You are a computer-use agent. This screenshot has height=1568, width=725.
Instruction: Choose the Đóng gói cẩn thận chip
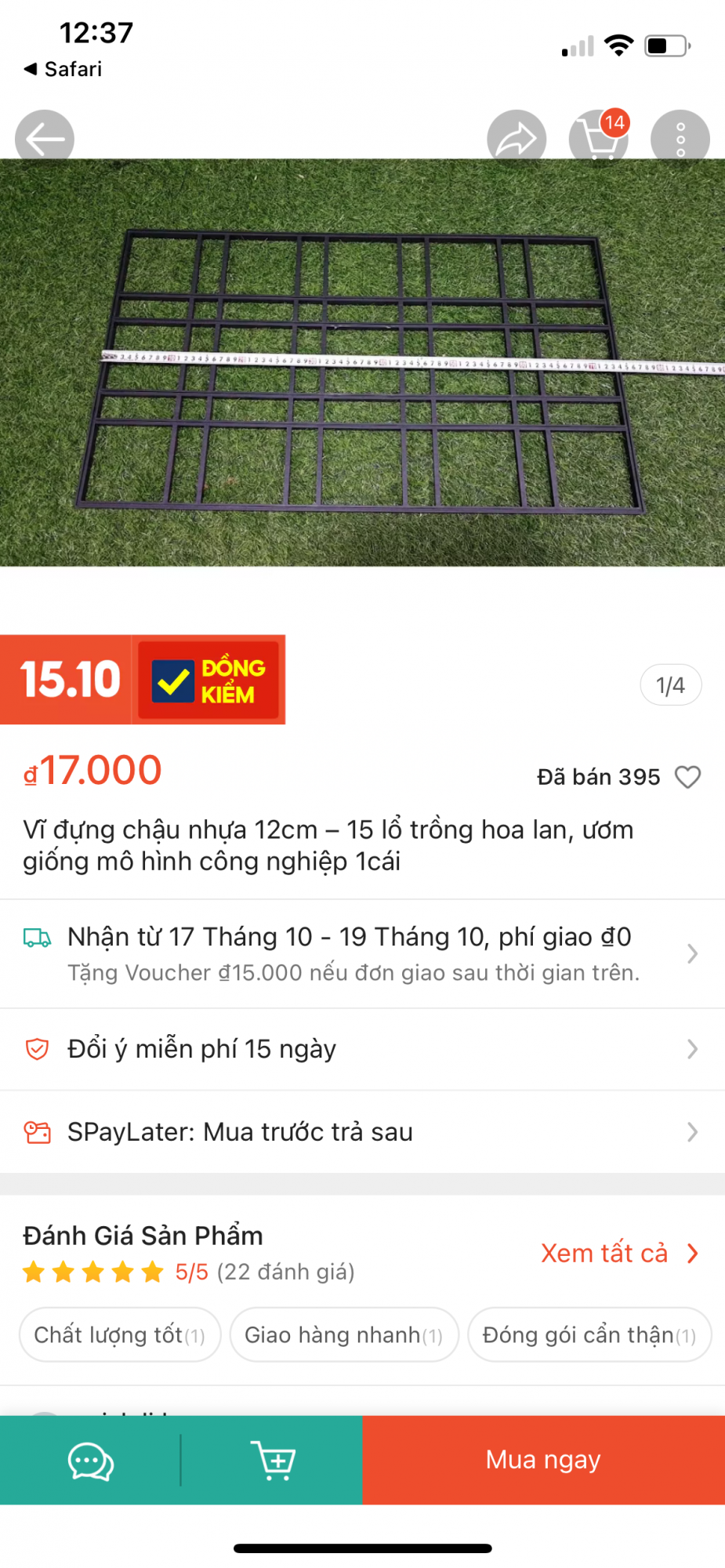[x=589, y=1334]
